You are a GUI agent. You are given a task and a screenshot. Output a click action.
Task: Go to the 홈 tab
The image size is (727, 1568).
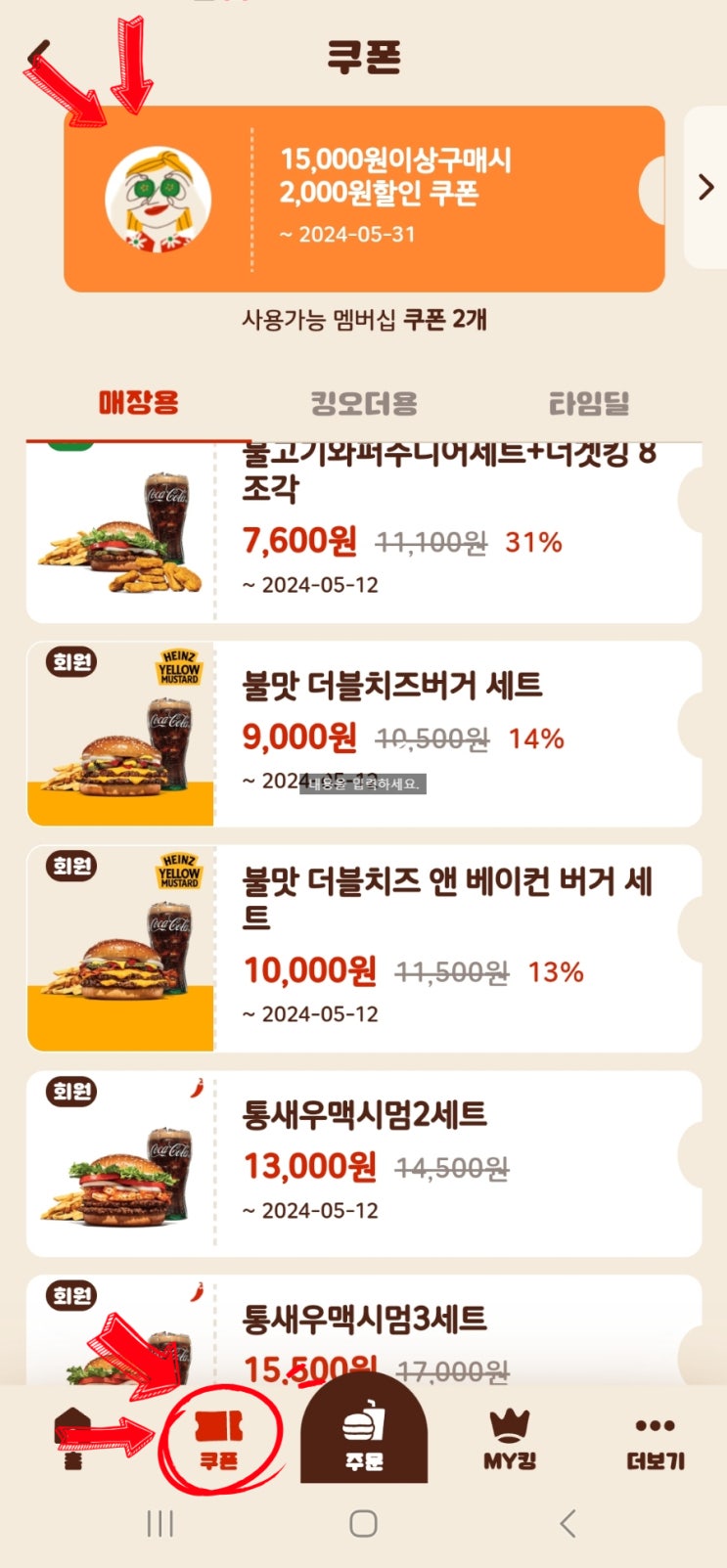[72, 1440]
